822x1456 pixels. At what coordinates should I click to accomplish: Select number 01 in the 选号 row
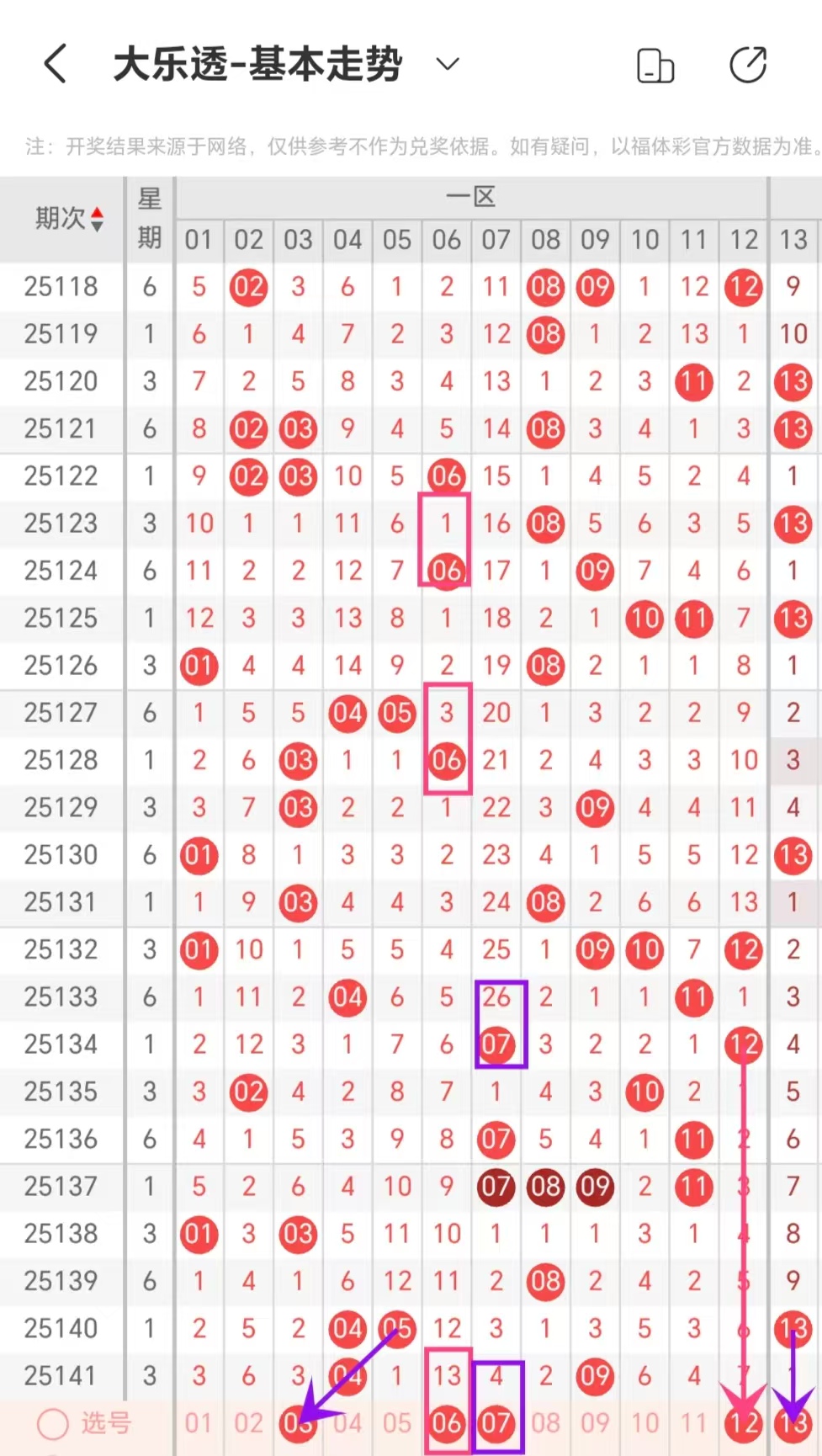point(199,1423)
